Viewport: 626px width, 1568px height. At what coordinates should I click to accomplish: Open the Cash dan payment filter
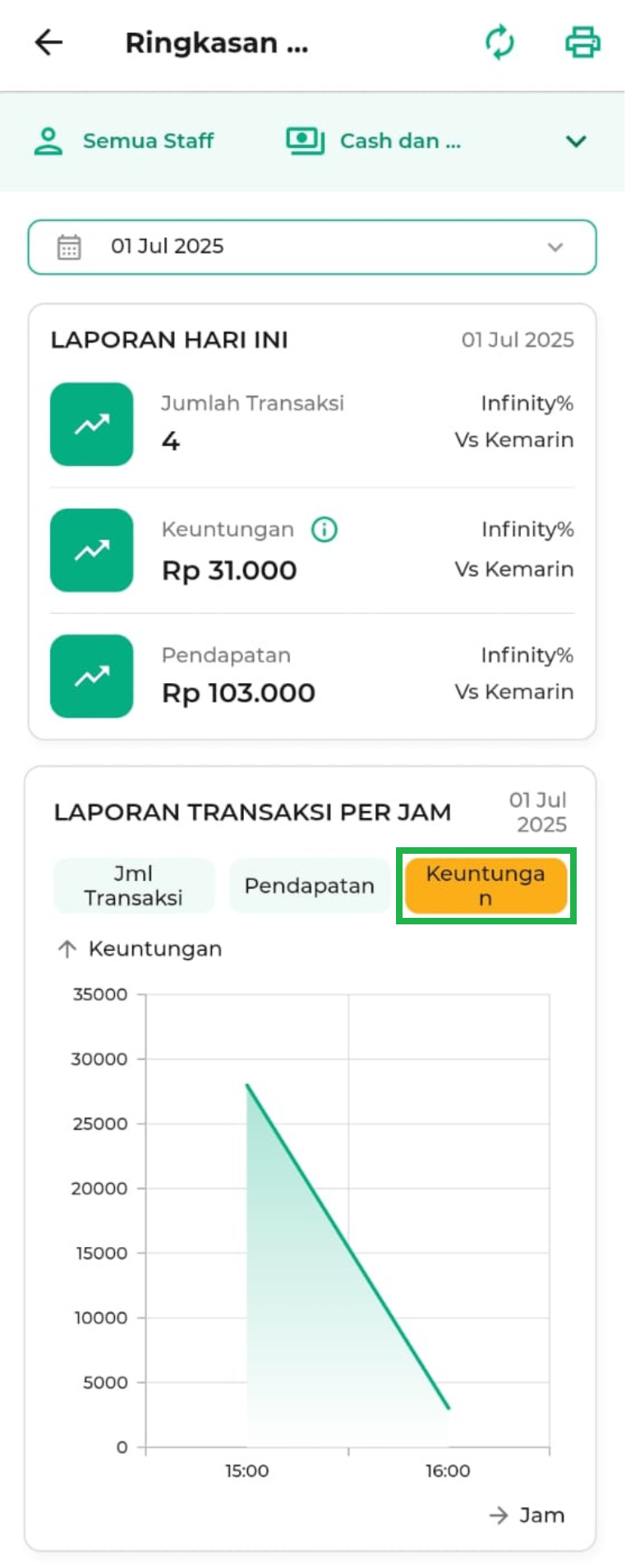(x=375, y=141)
